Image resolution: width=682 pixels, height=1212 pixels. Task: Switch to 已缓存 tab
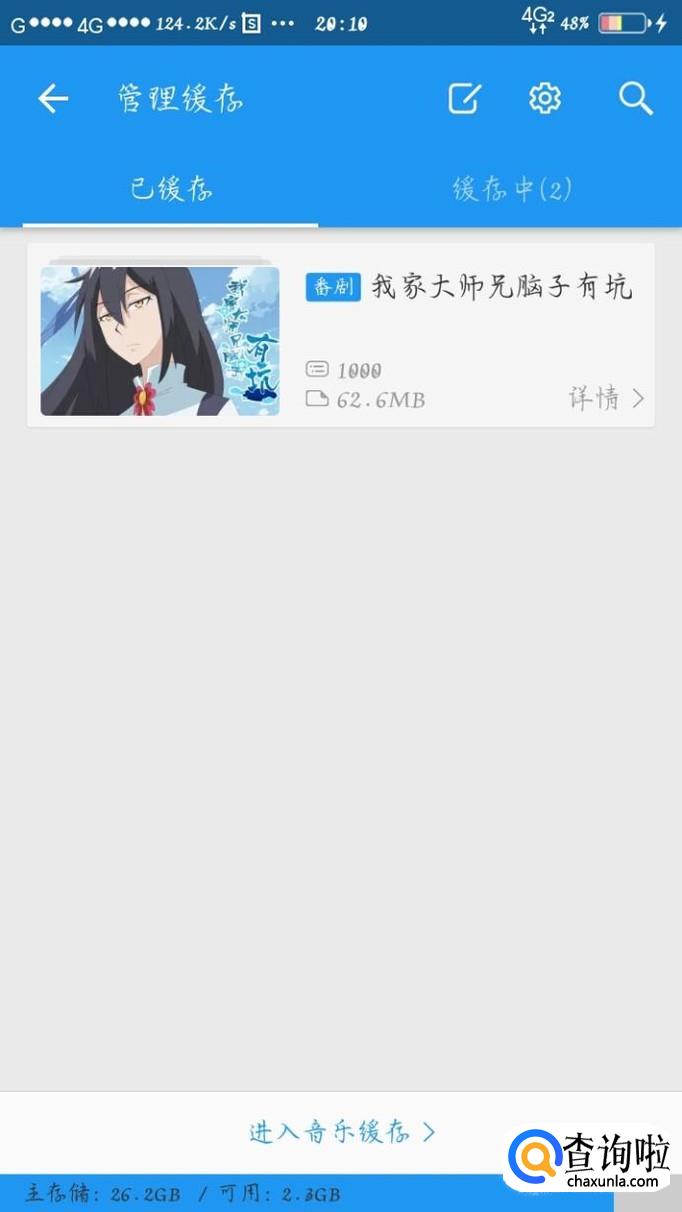click(x=171, y=189)
